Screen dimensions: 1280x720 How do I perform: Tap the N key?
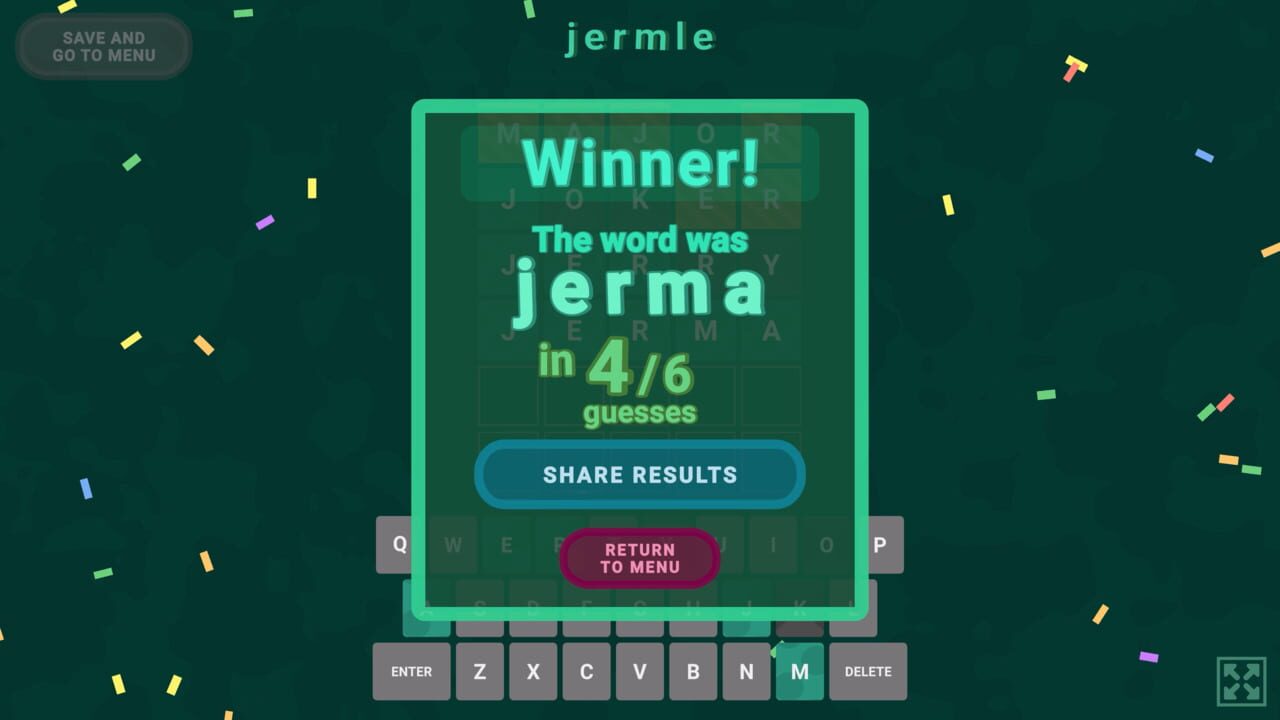coord(746,672)
